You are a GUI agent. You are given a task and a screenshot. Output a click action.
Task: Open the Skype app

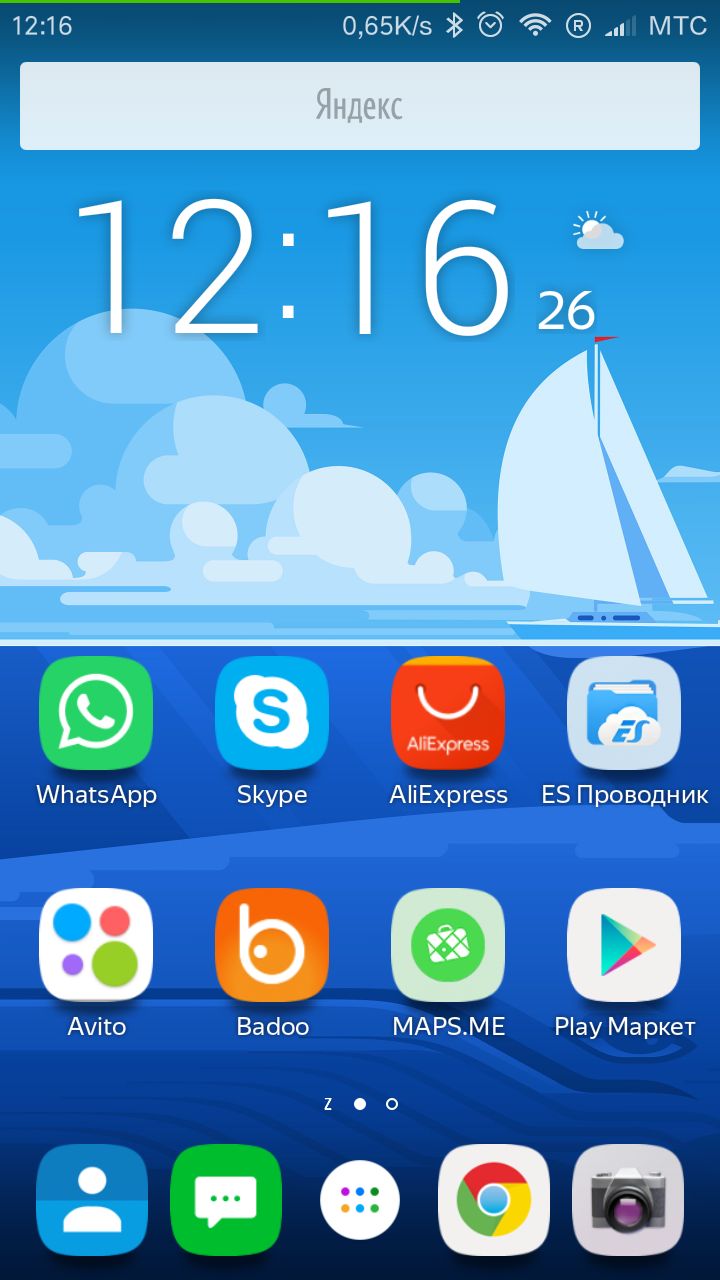272,713
